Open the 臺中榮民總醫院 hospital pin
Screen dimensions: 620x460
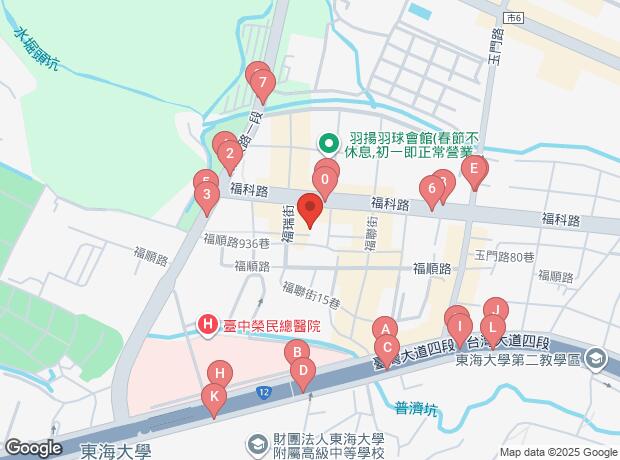click(208, 325)
